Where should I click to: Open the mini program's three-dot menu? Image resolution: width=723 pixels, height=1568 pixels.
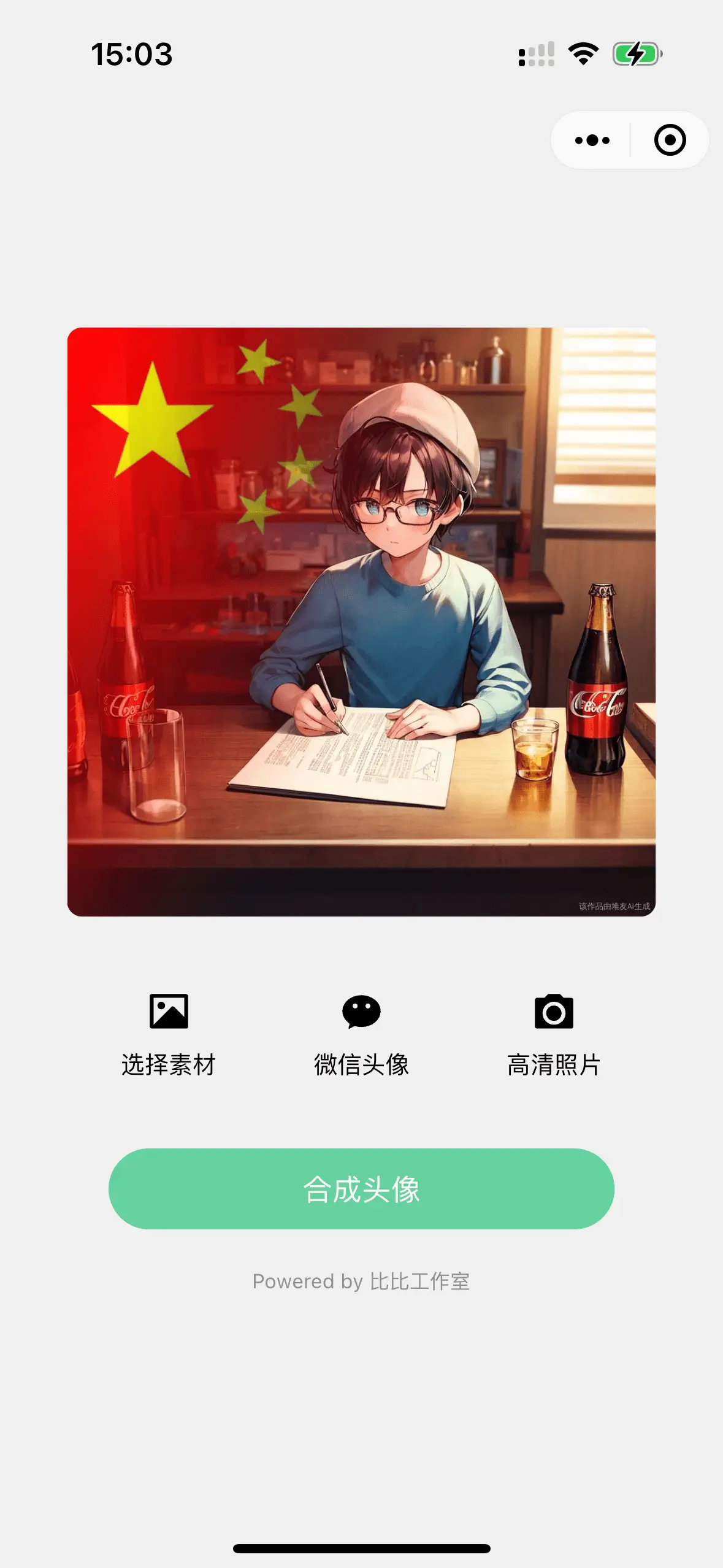click(592, 140)
